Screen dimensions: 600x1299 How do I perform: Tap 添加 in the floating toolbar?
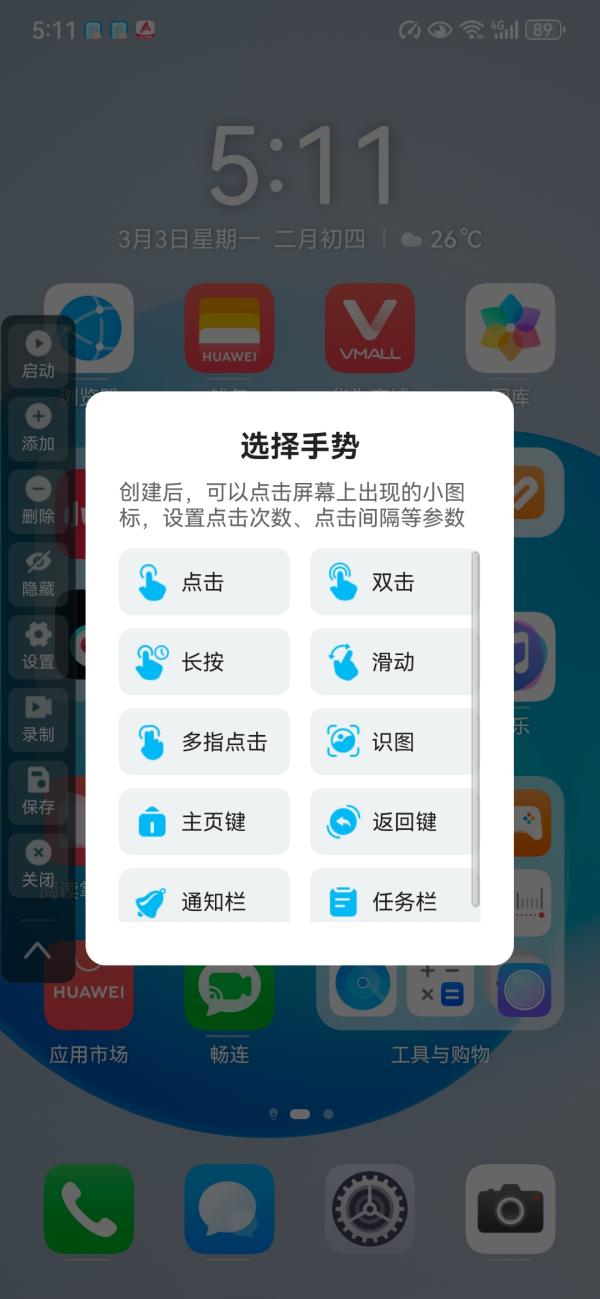38,428
